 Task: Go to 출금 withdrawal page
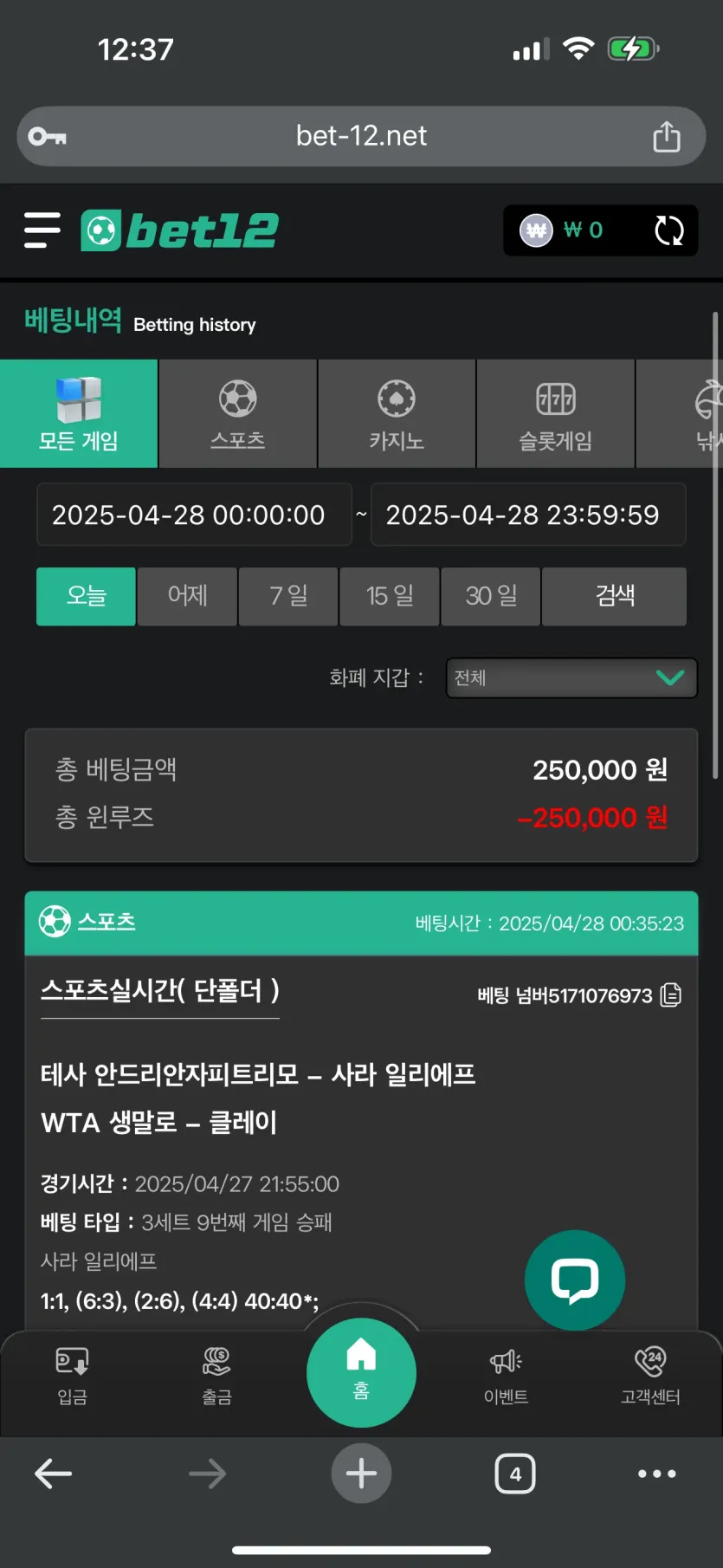[216, 1376]
